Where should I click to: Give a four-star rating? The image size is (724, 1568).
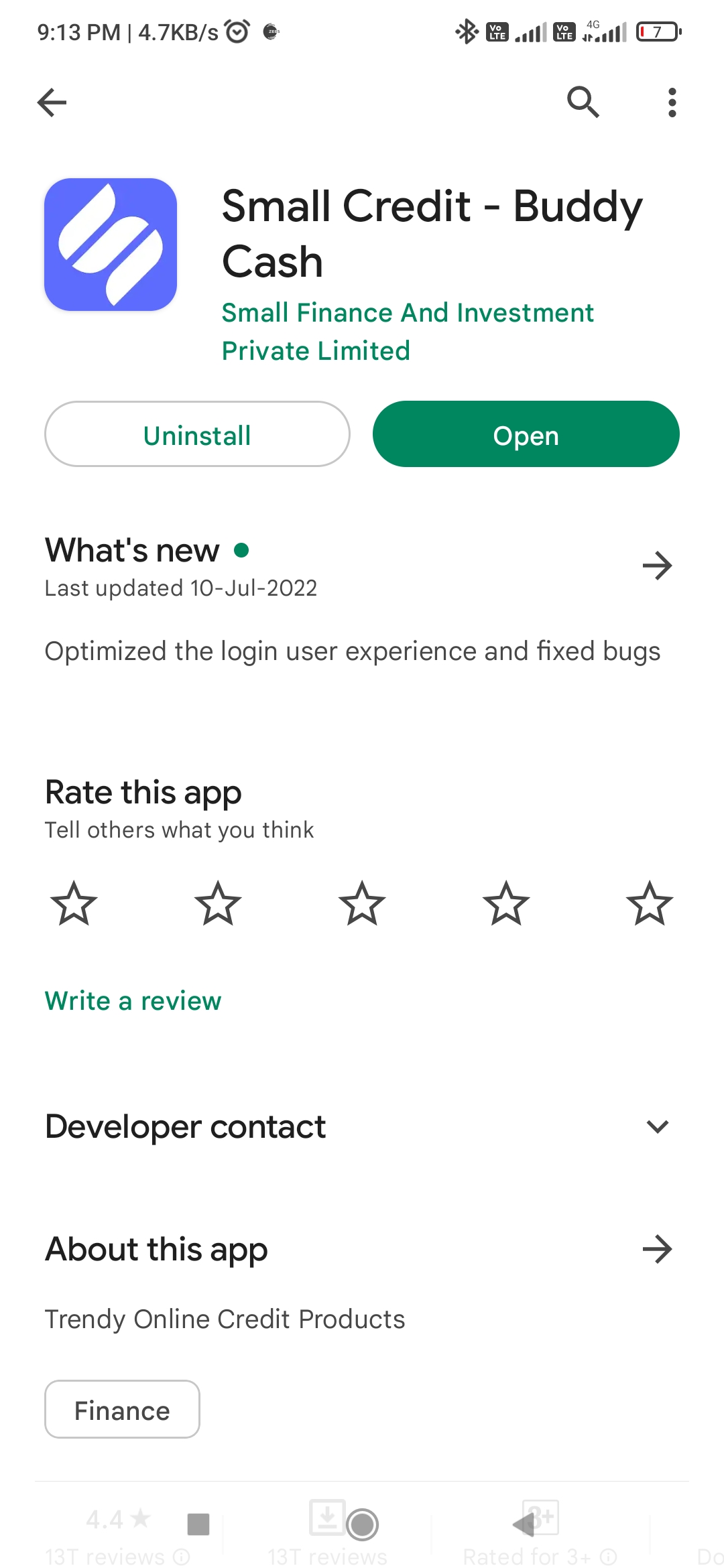(x=506, y=903)
